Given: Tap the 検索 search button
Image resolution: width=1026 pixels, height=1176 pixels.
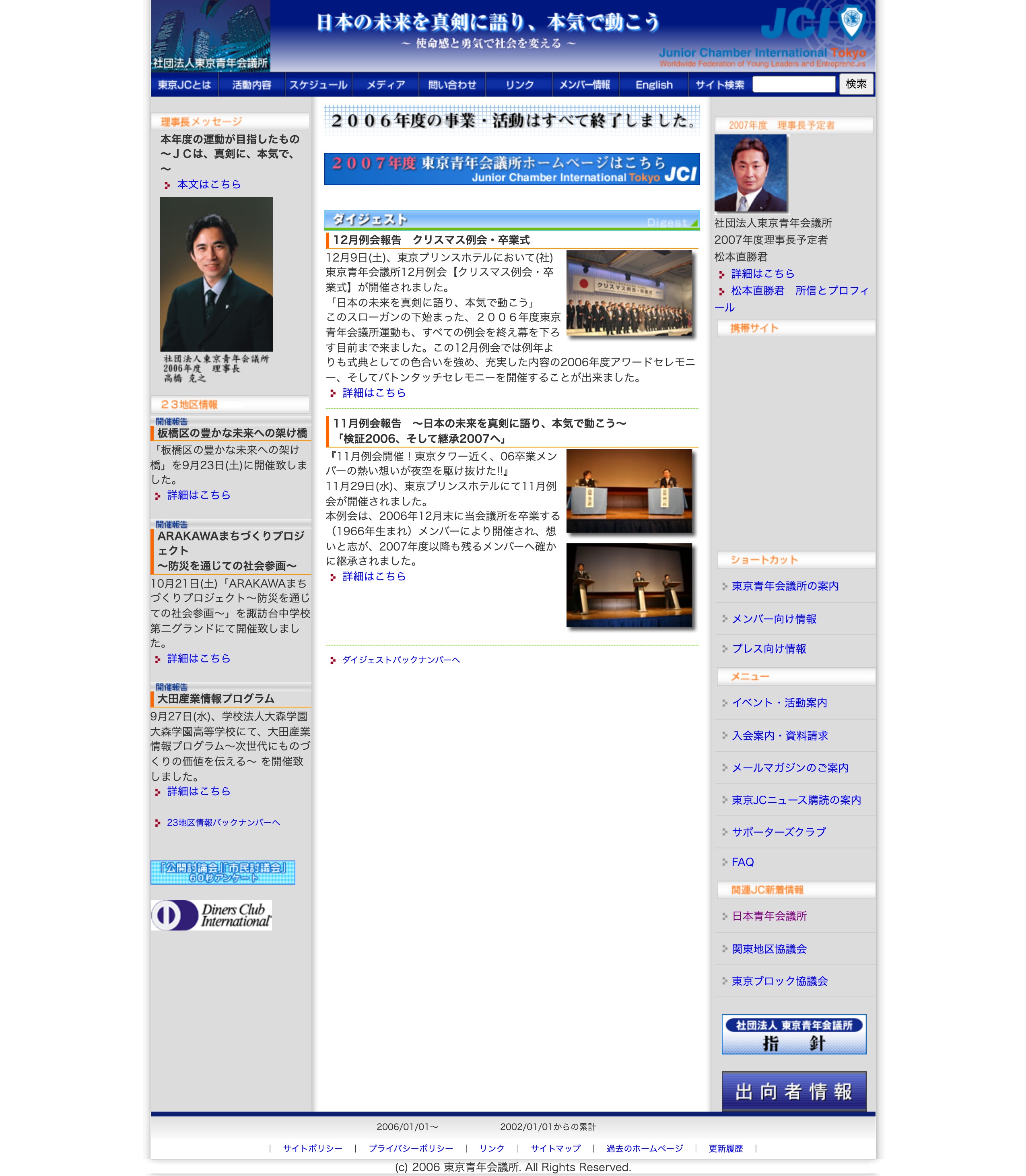Looking at the screenshot, I should click(856, 84).
